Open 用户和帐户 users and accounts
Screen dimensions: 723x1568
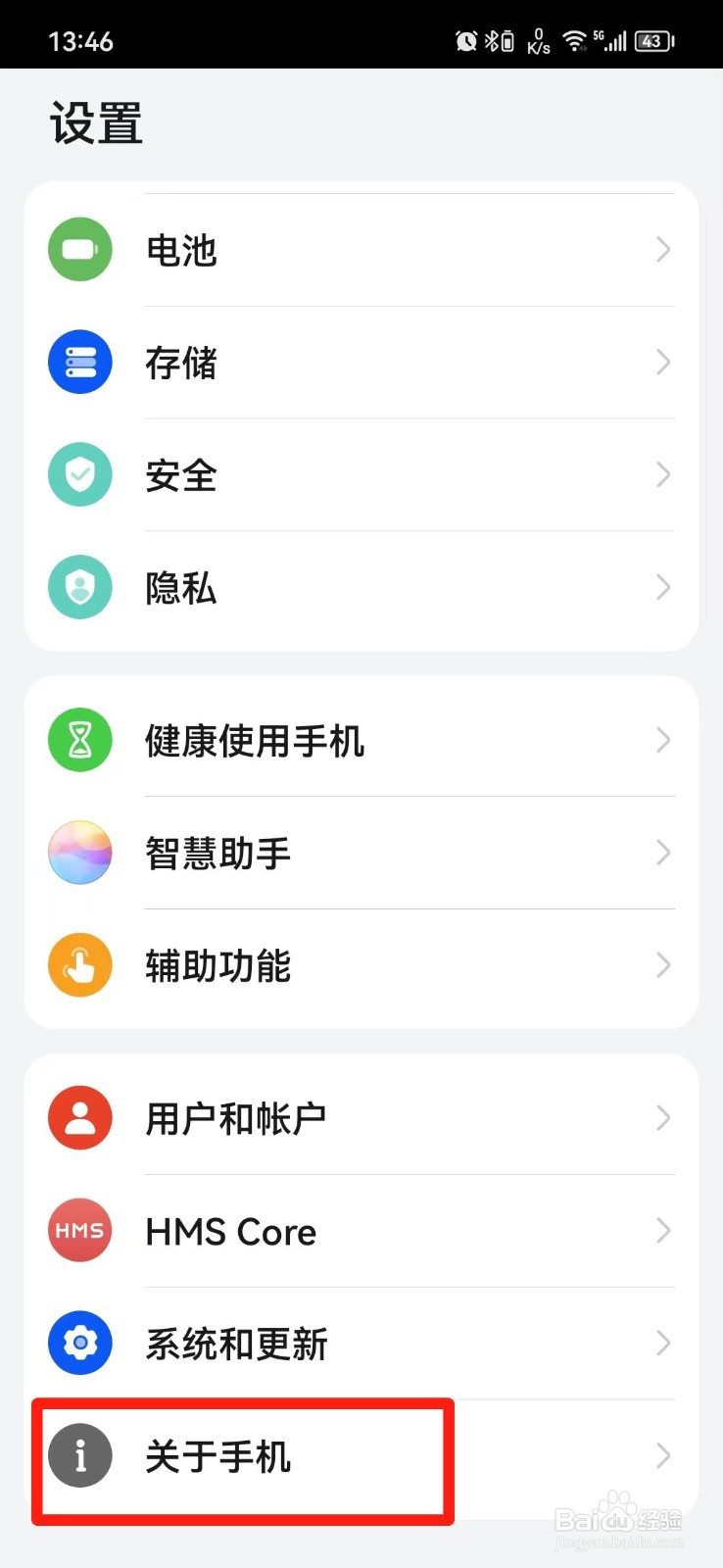point(361,1117)
